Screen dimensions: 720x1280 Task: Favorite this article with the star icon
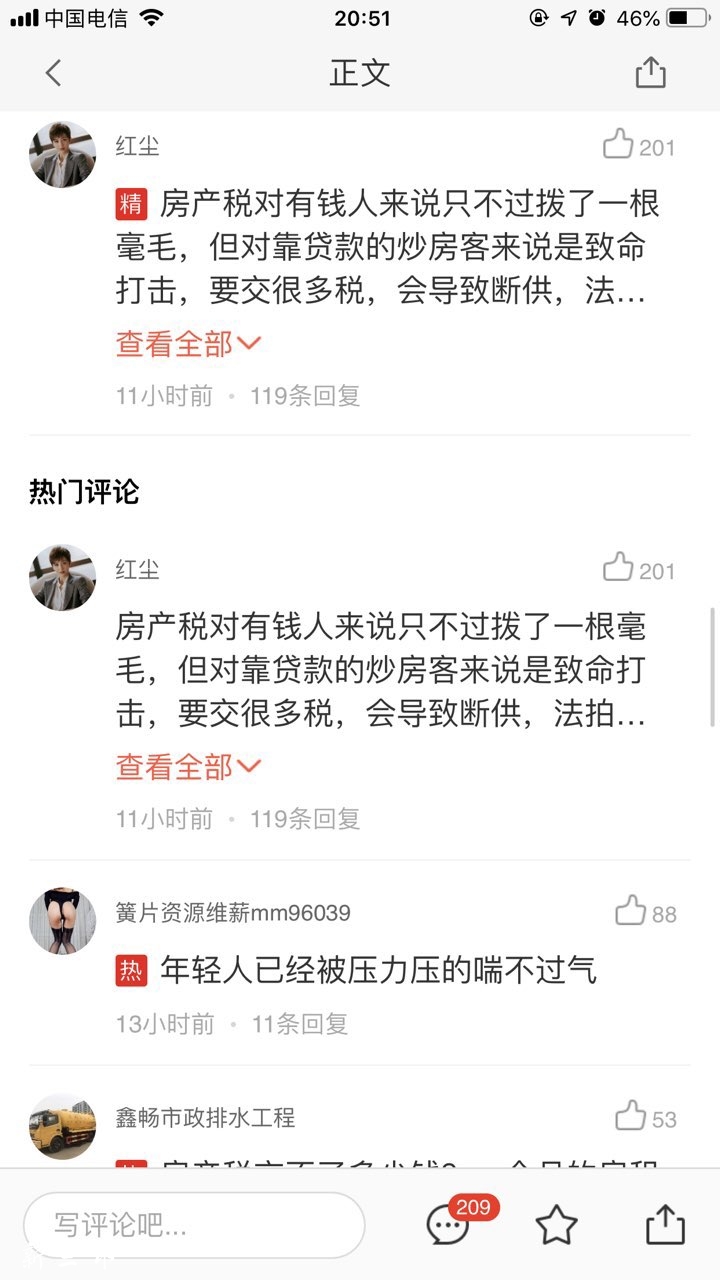pos(556,1225)
